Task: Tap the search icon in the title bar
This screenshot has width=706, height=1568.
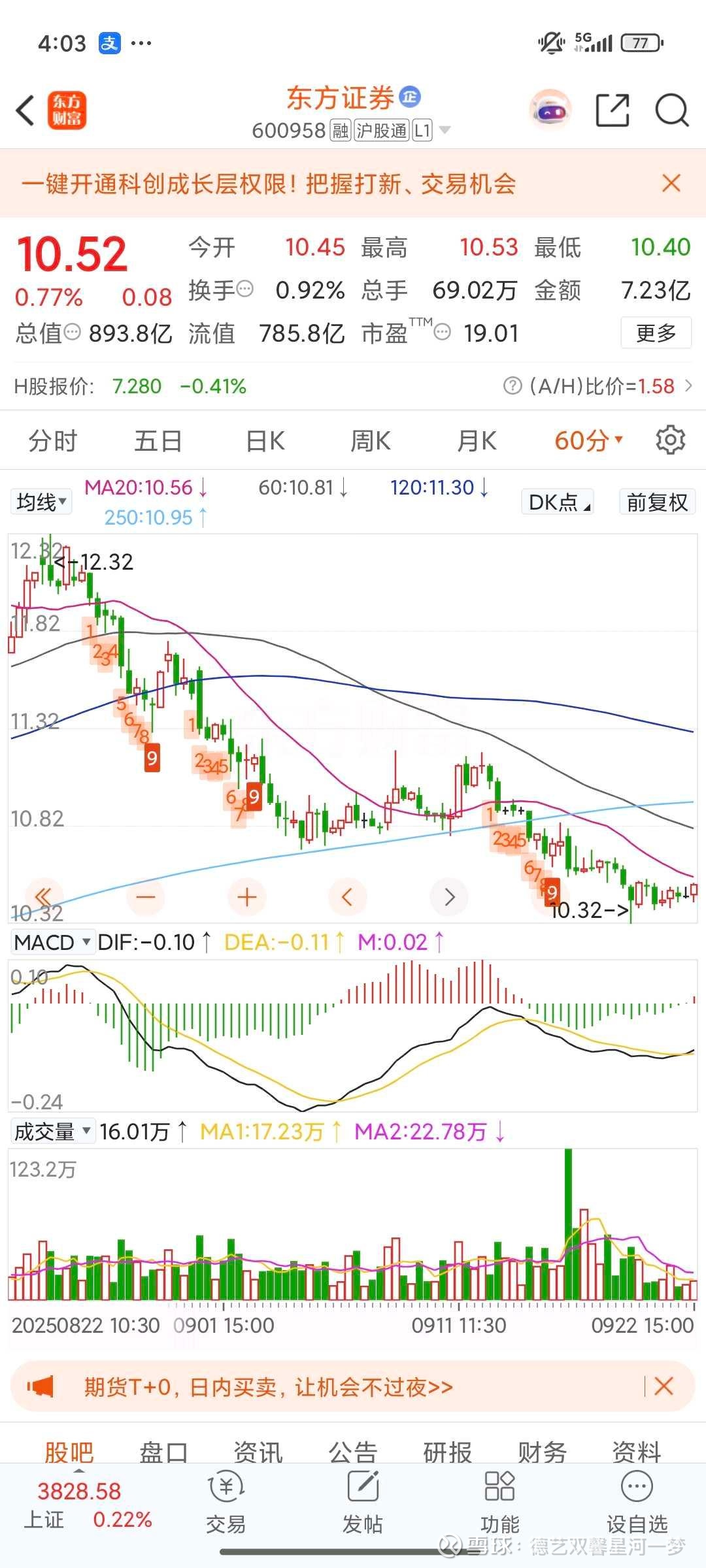Action: (671, 111)
